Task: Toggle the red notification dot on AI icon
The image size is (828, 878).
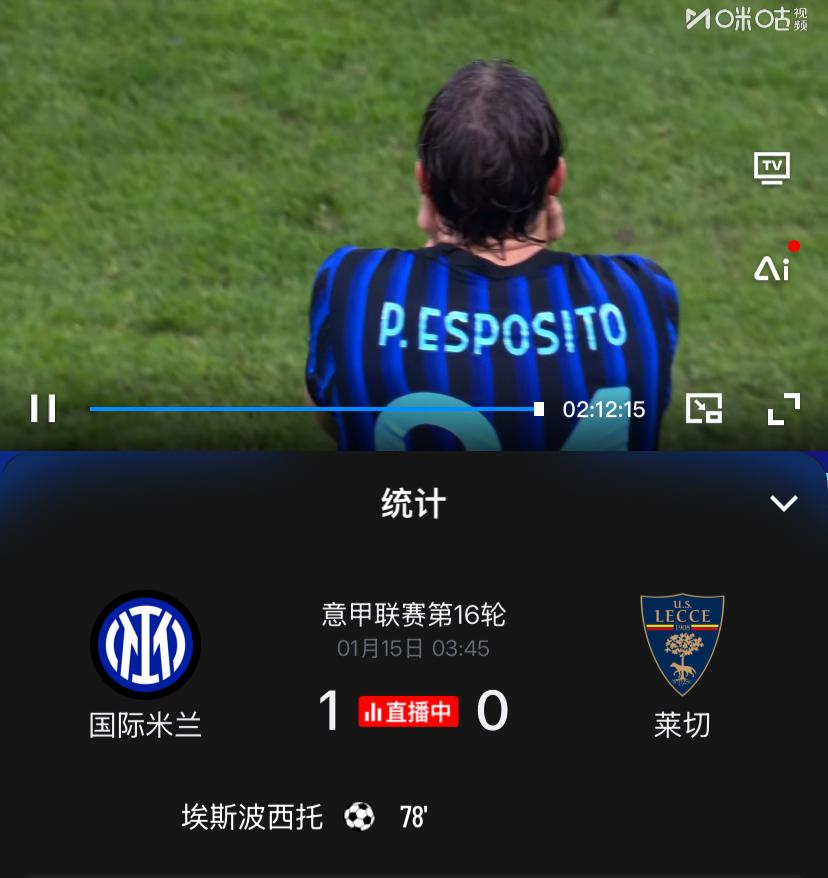Action: [795, 245]
